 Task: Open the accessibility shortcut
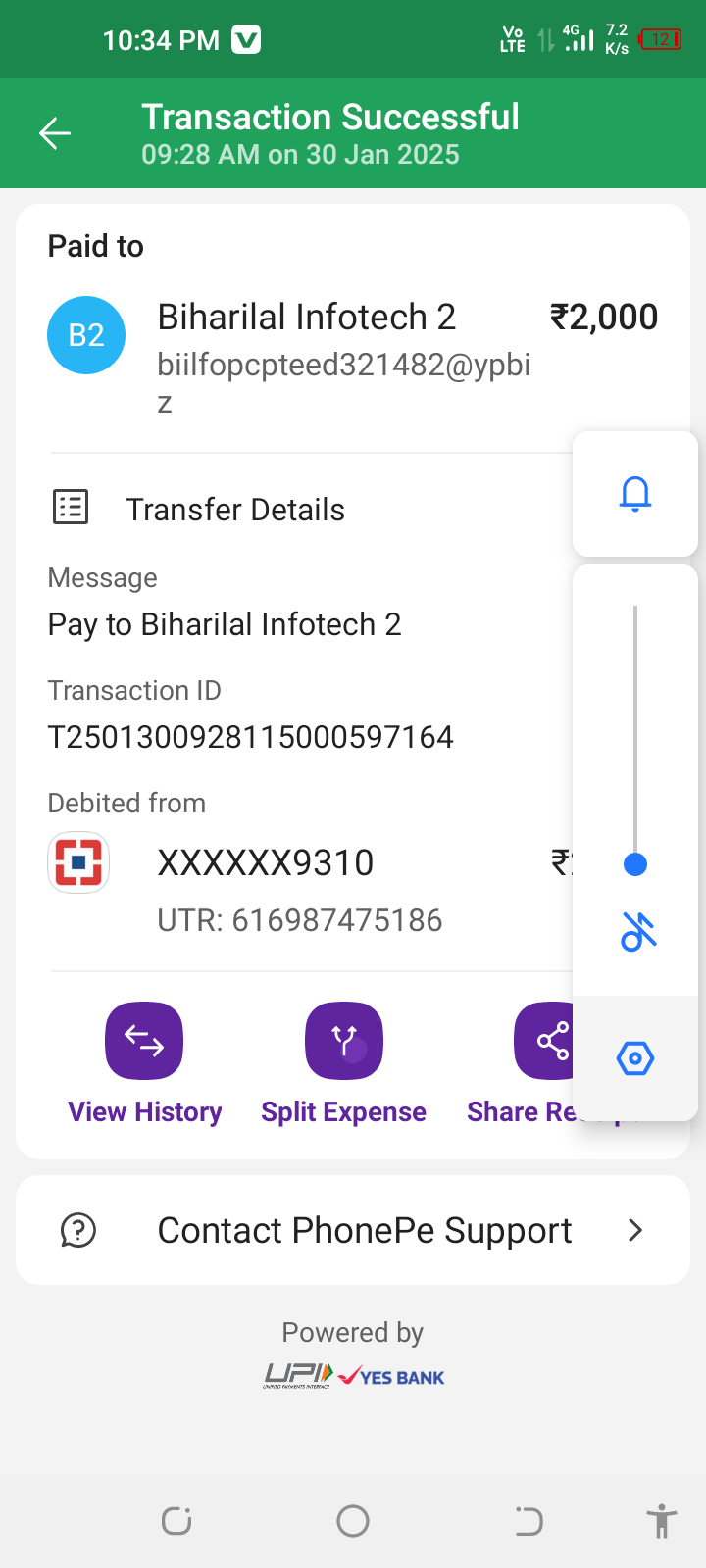pos(662,1521)
